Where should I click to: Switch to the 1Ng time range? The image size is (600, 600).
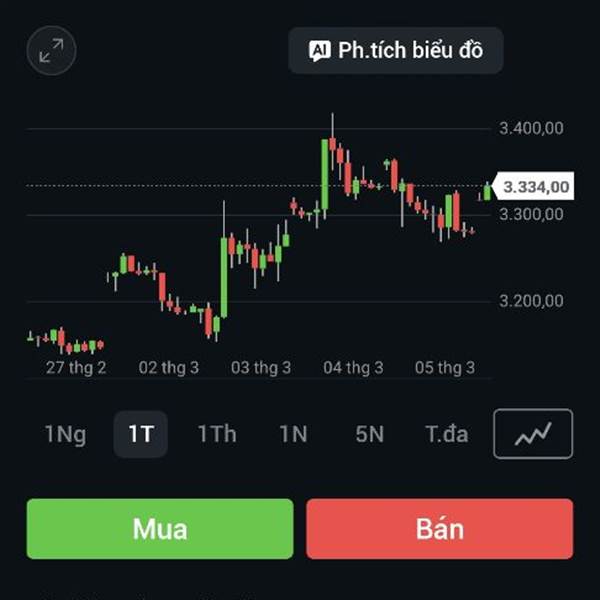pos(65,434)
